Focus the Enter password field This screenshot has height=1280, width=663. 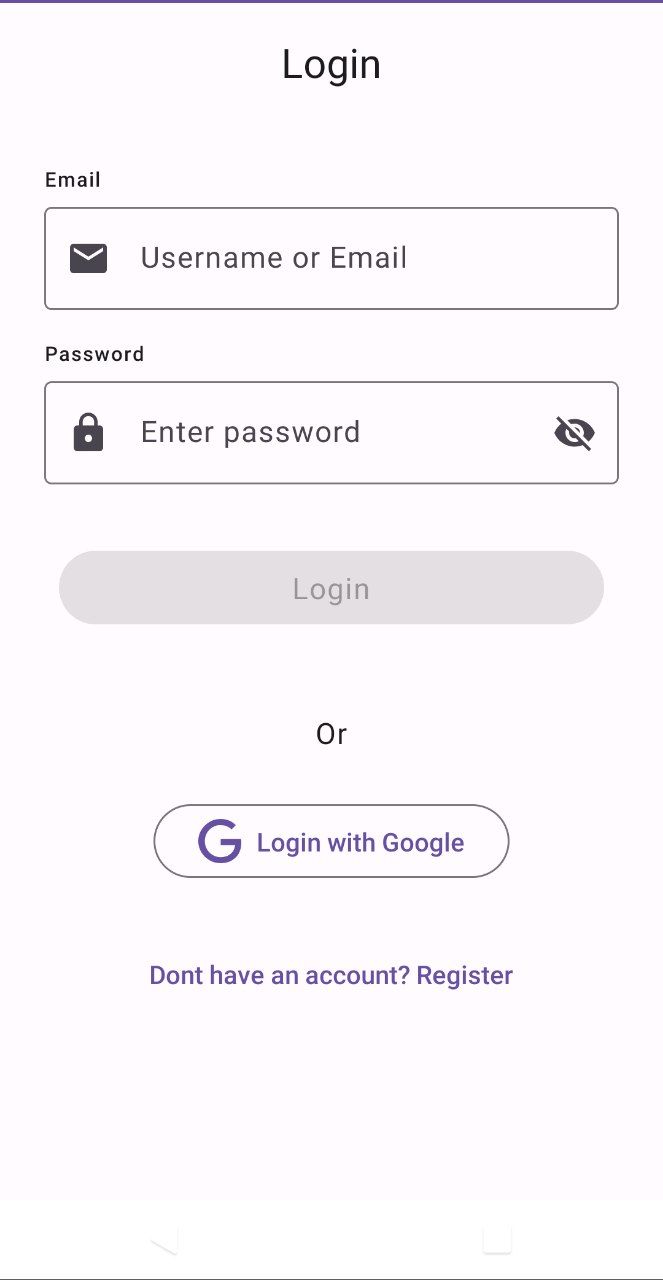point(330,432)
